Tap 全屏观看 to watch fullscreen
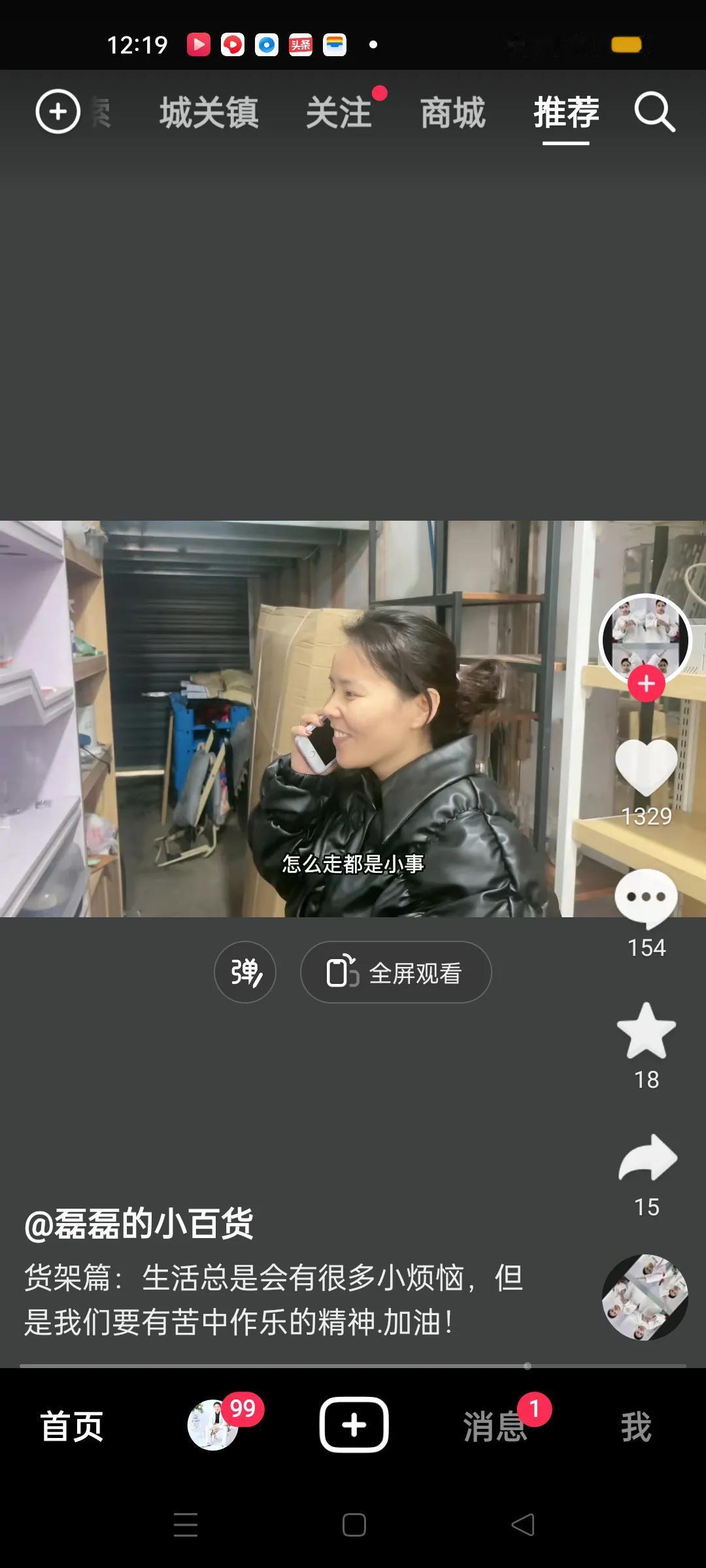706x1568 pixels. click(x=395, y=972)
